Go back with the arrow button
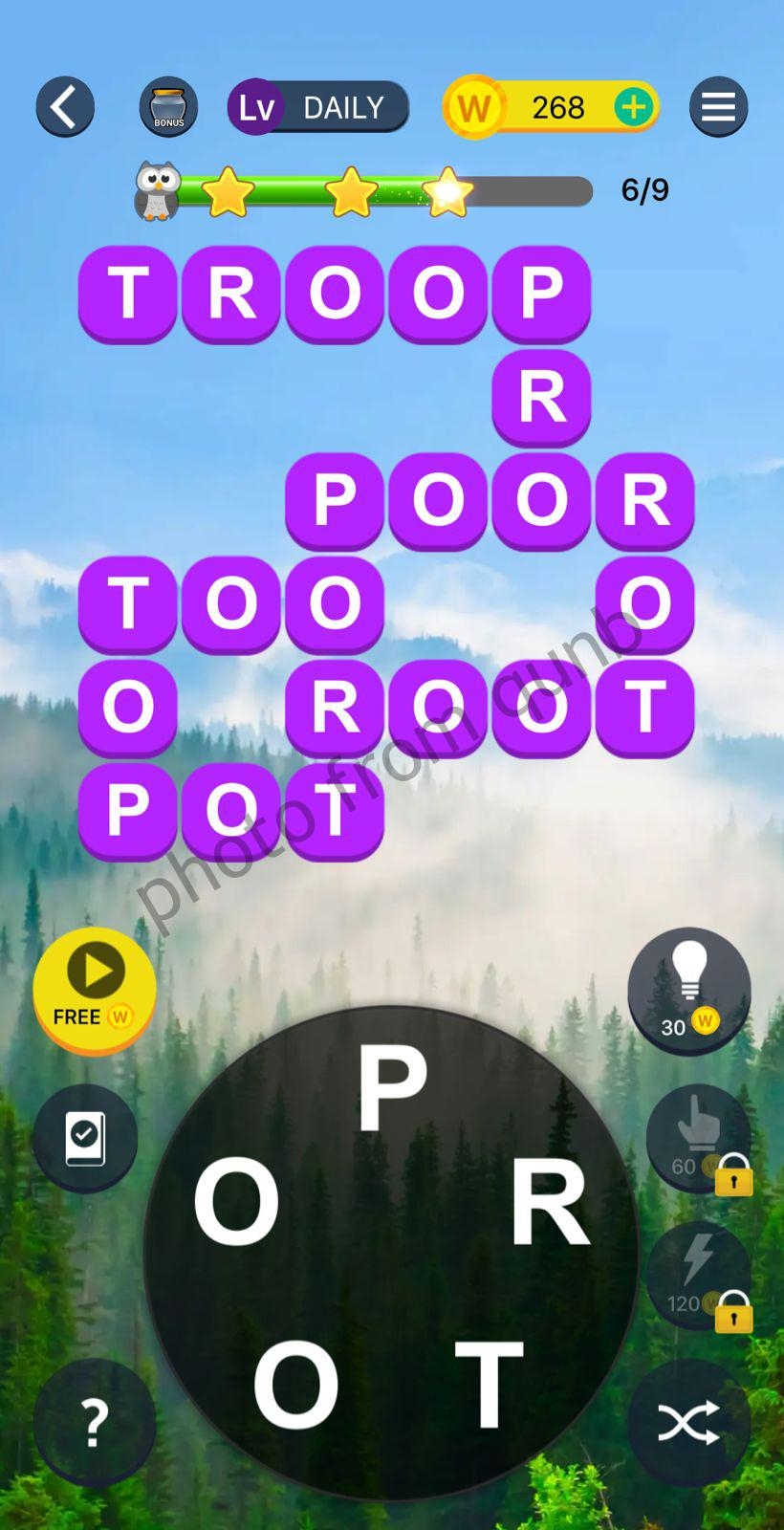Image resolution: width=784 pixels, height=1530 pixels. tap(65, 107)
